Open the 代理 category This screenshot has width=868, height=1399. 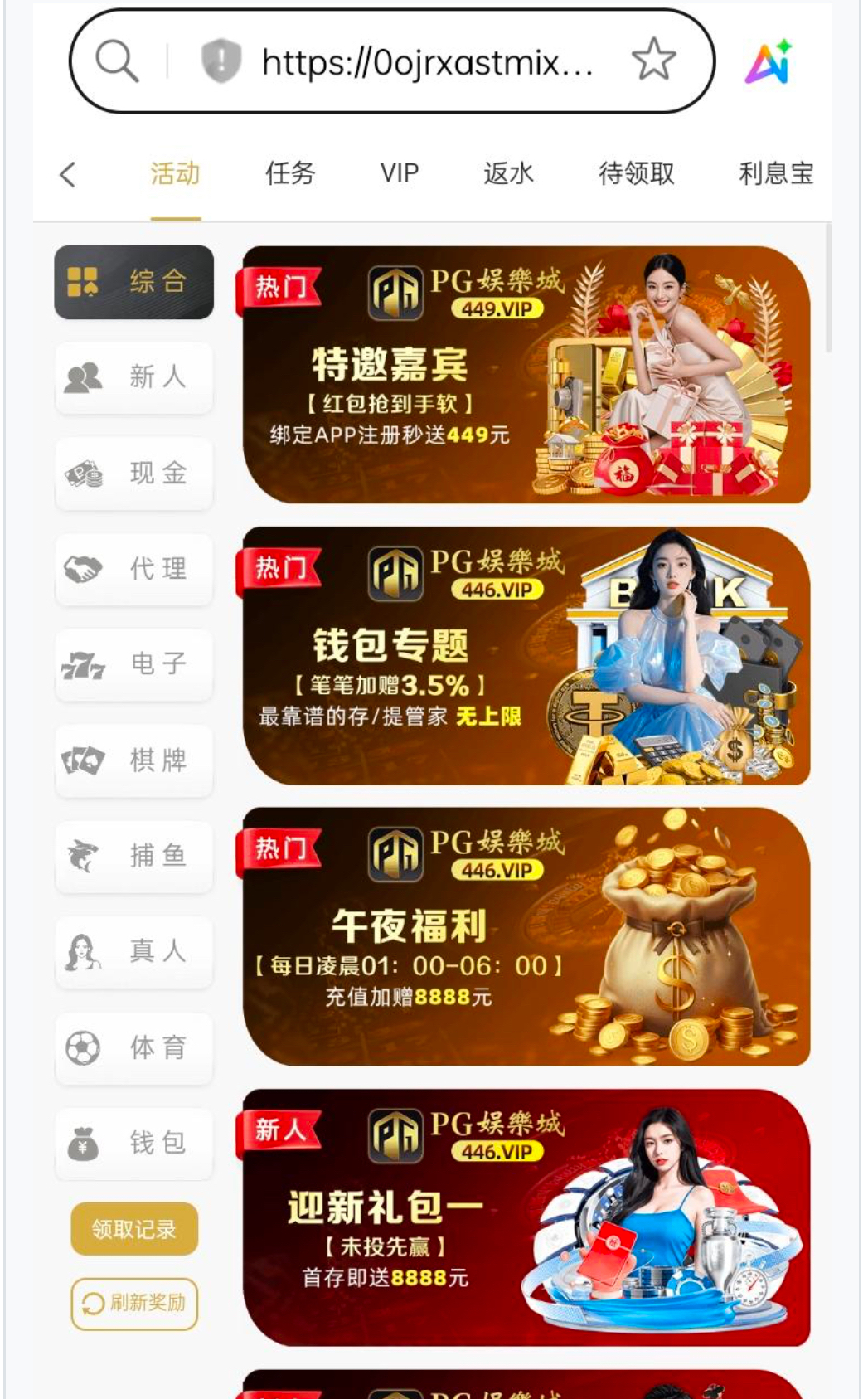133,569
